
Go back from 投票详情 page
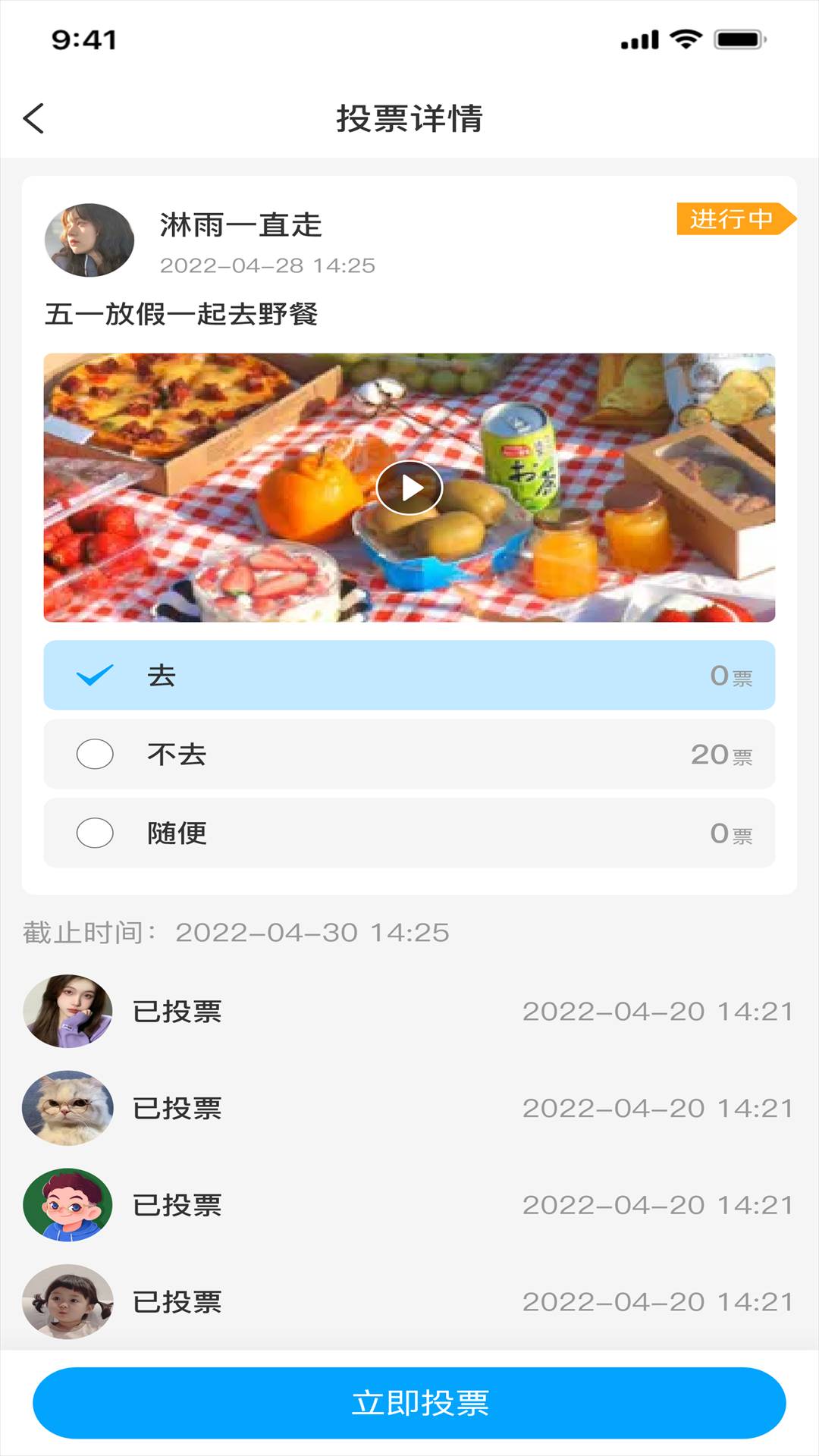tap(34, 118)
